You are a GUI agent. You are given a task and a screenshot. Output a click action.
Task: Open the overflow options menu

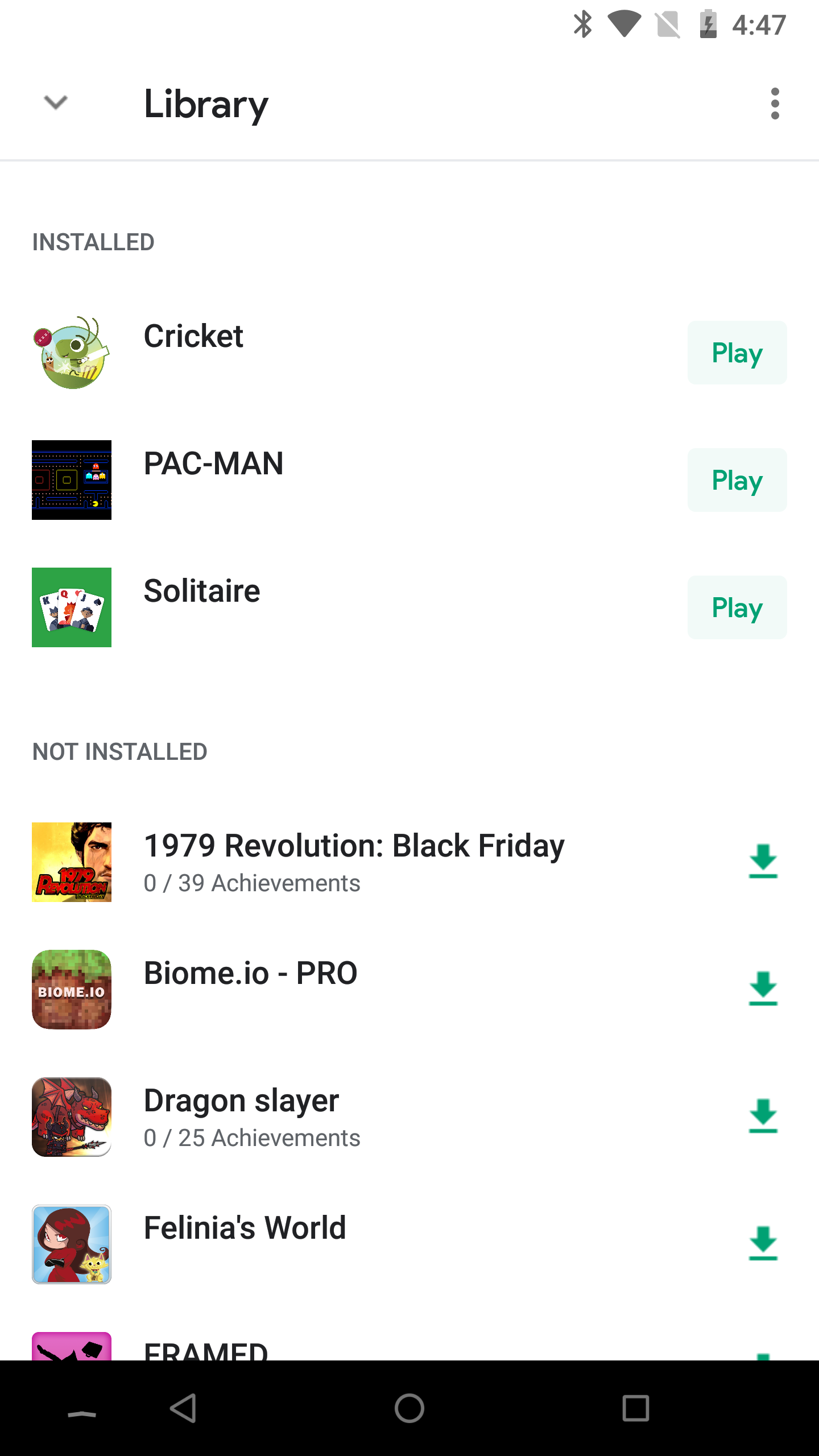point(775,103)
